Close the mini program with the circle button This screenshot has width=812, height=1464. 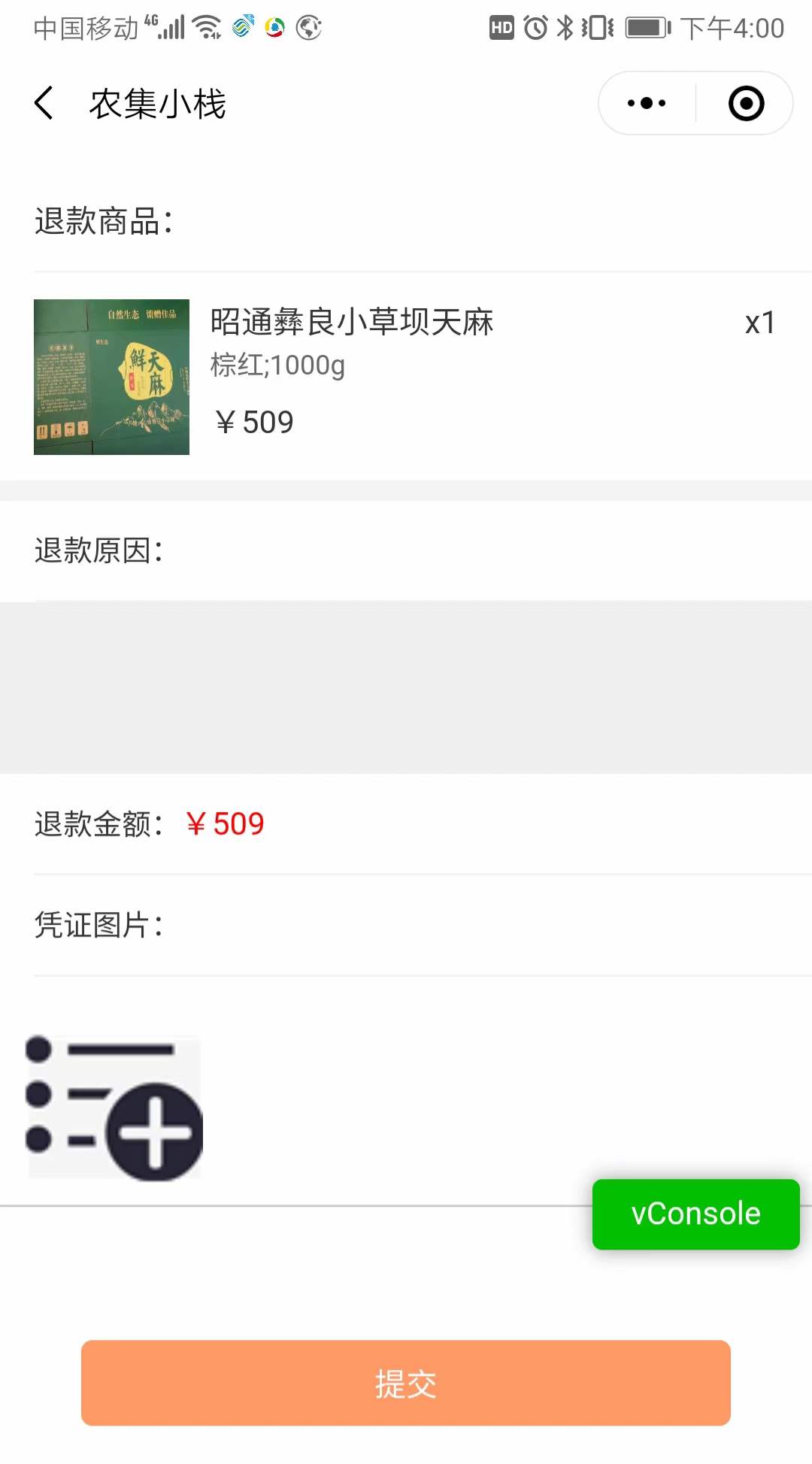(x=746, y=103)
